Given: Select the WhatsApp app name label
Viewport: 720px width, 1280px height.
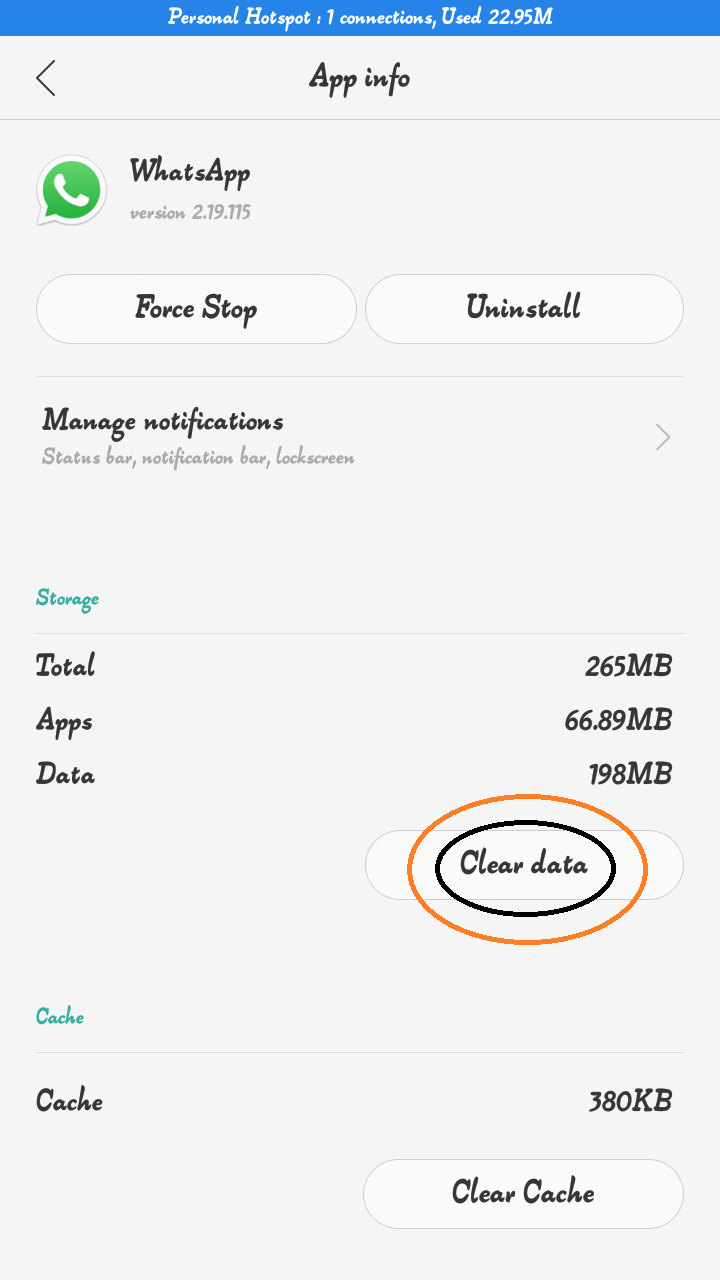Looking at the screenshot, I should (x=189, y=172).
